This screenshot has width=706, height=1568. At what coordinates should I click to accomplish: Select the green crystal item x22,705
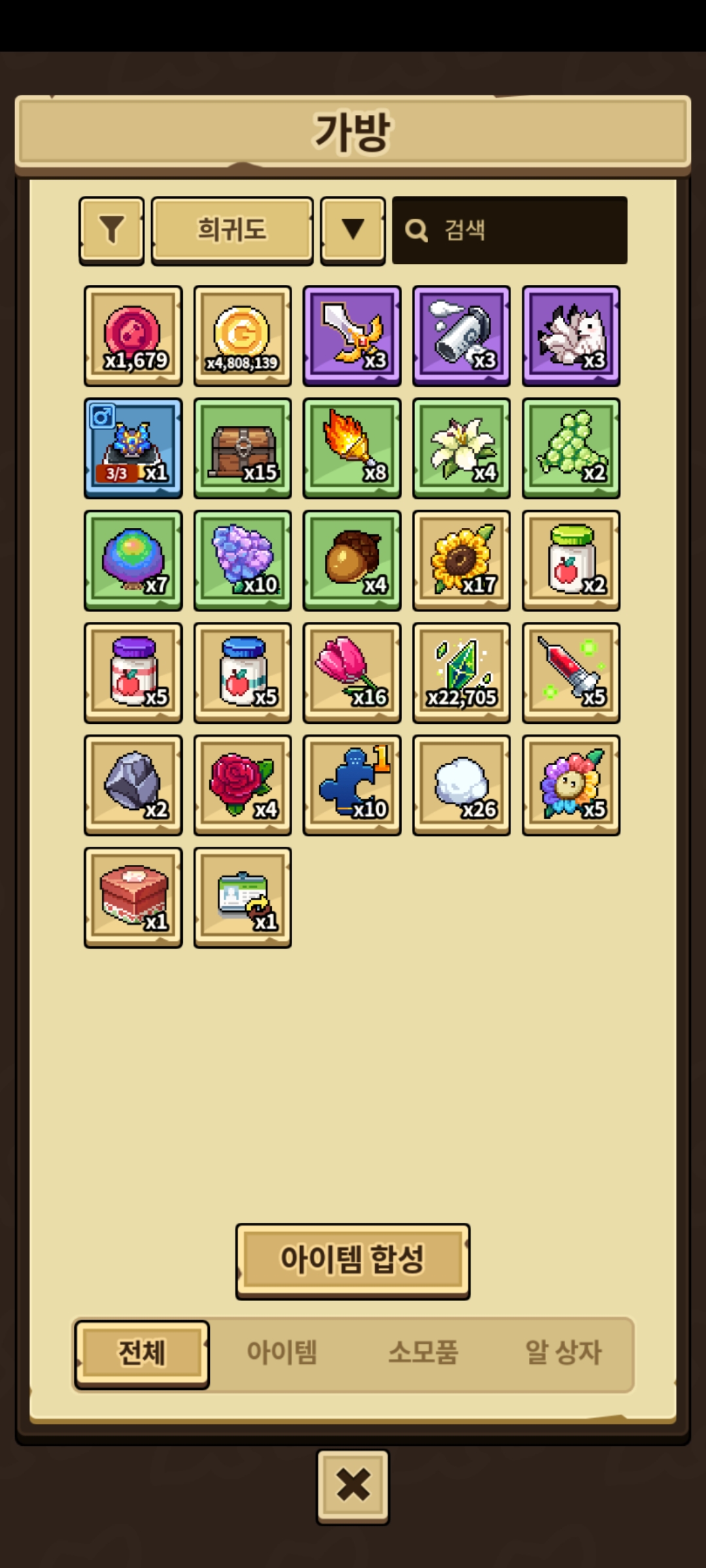462,673
